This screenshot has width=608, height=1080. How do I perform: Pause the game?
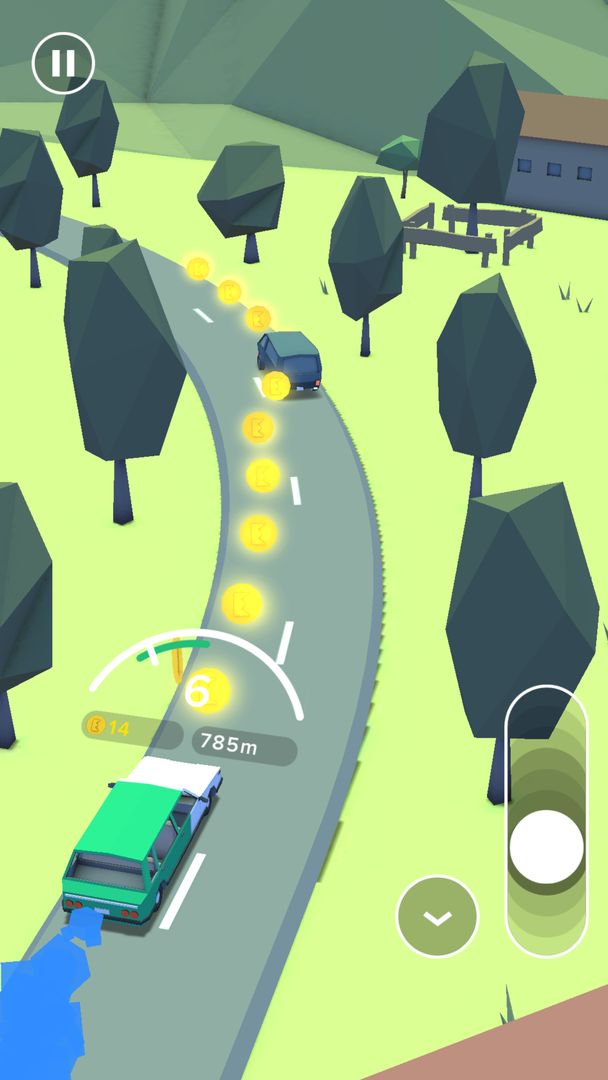click(63, 63)
